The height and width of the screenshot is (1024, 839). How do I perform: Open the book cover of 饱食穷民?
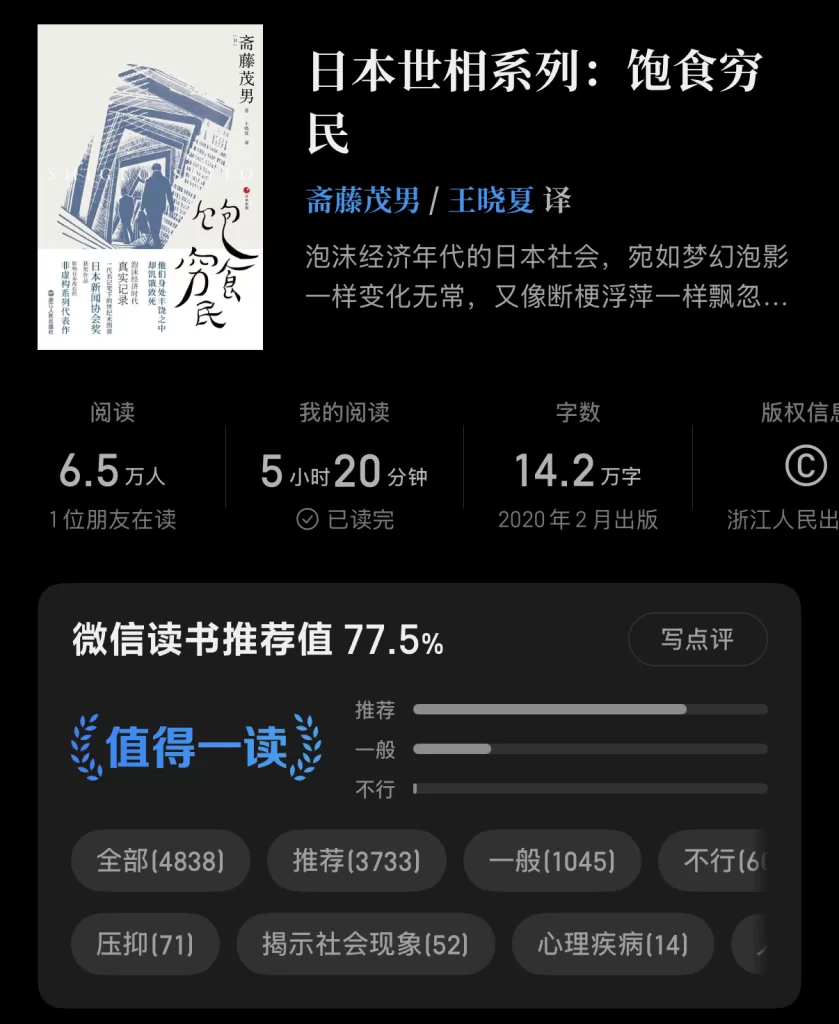click(x=150, y=187)
